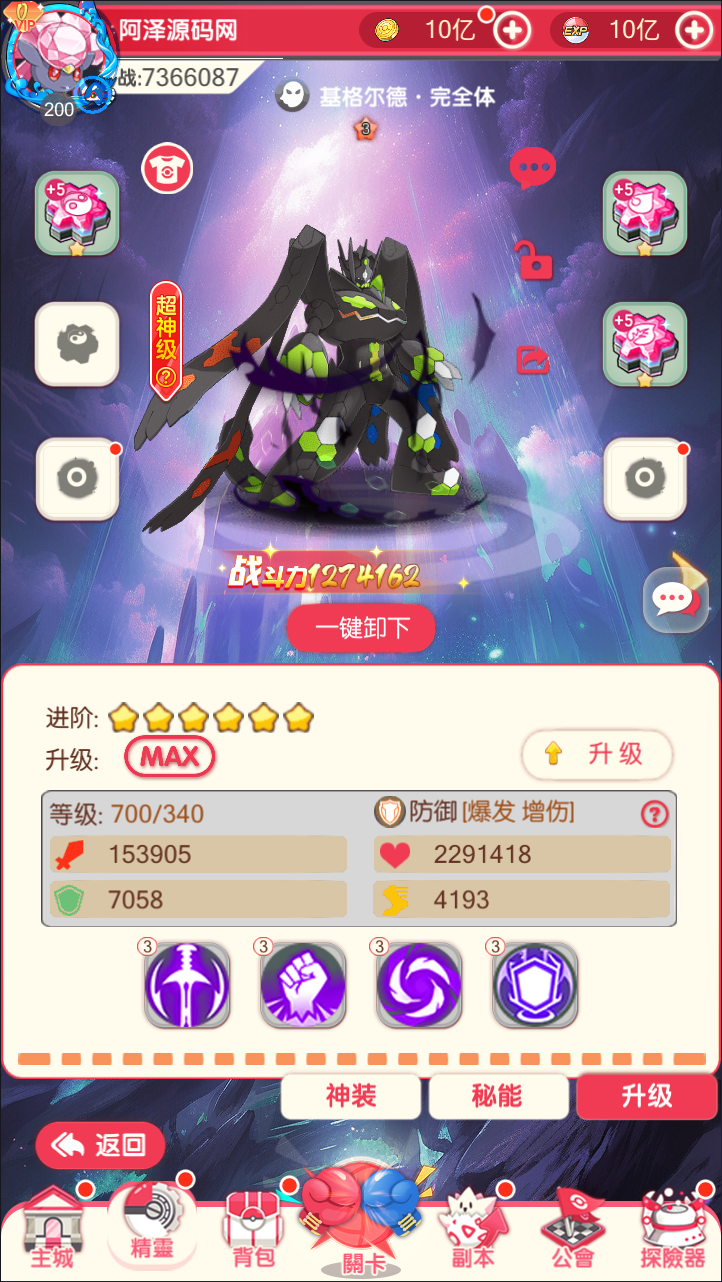View the fist skill icon
The image size is (722, 1282).
point(303,984)
